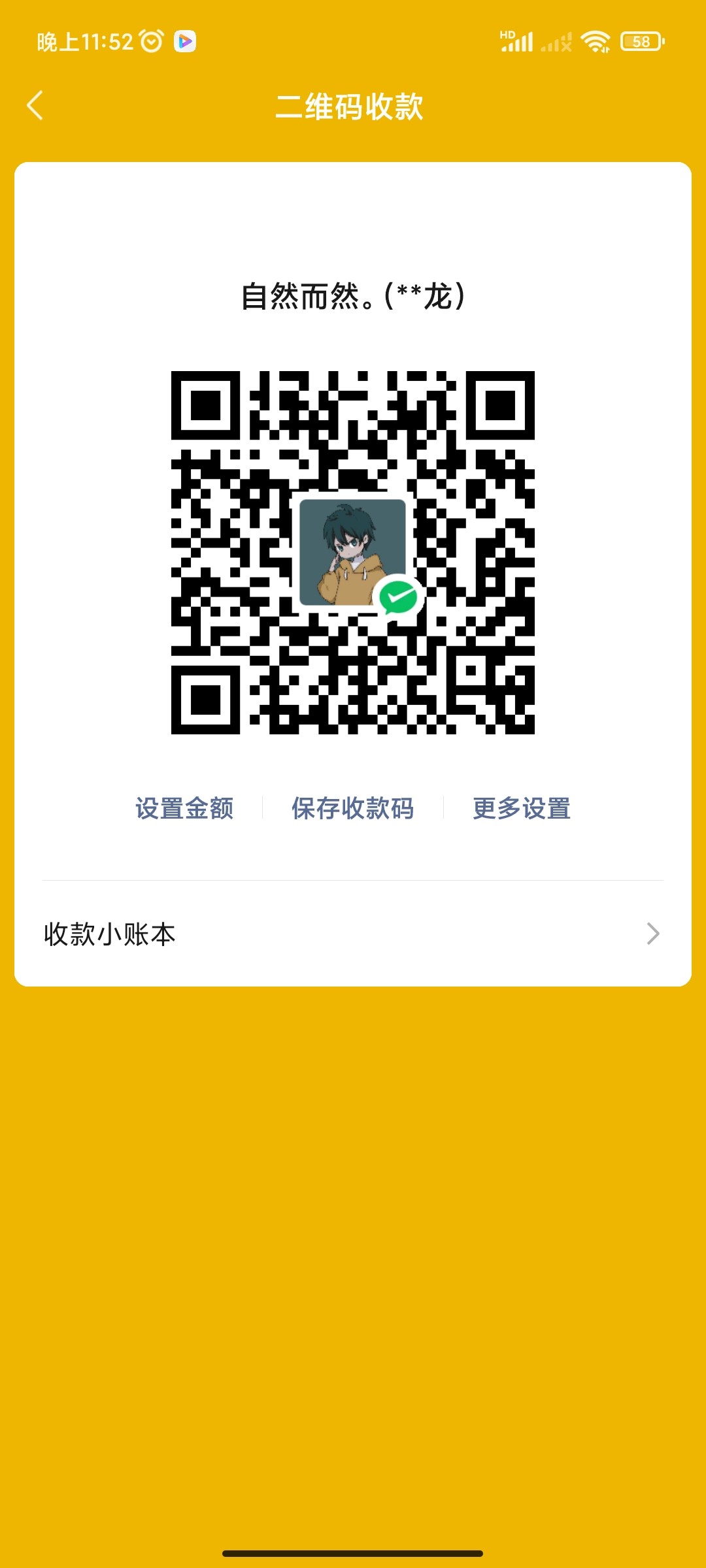This screenshot has height=1568, width=706.
Task: Tap the alarm clock icon in status bar
Action: (x=152, y=41)
